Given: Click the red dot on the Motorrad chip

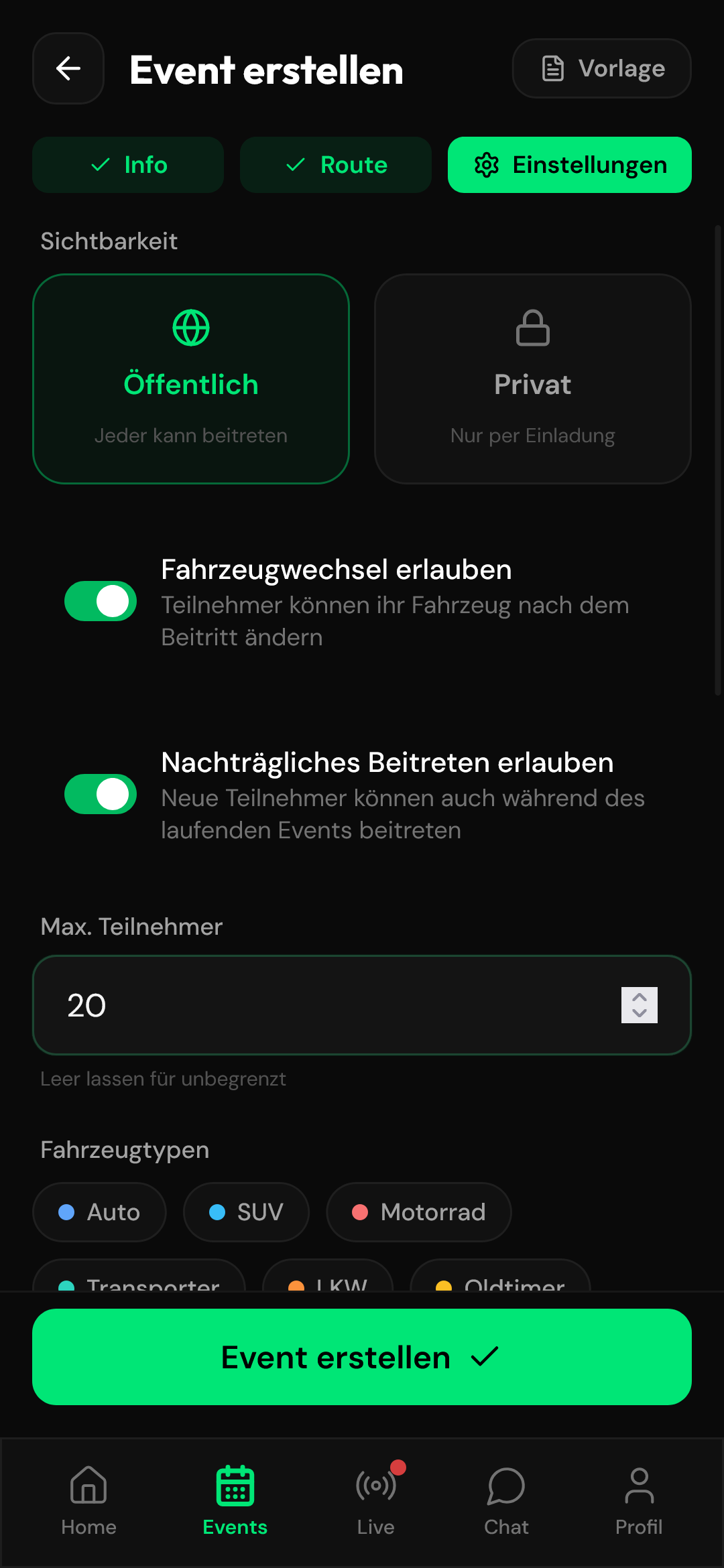Looking at the screenshot, I should point(361,1212).
